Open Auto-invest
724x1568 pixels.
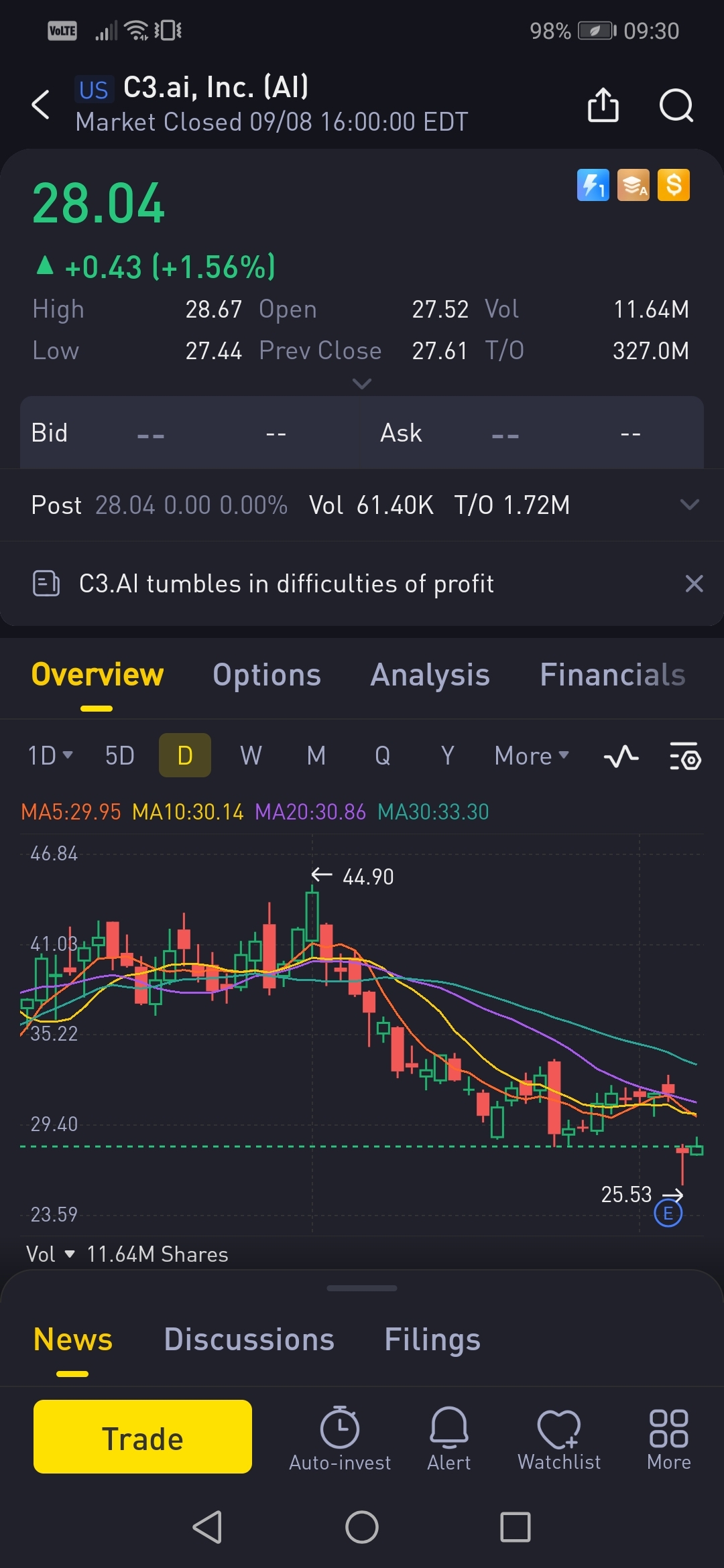click(340, 1438)
